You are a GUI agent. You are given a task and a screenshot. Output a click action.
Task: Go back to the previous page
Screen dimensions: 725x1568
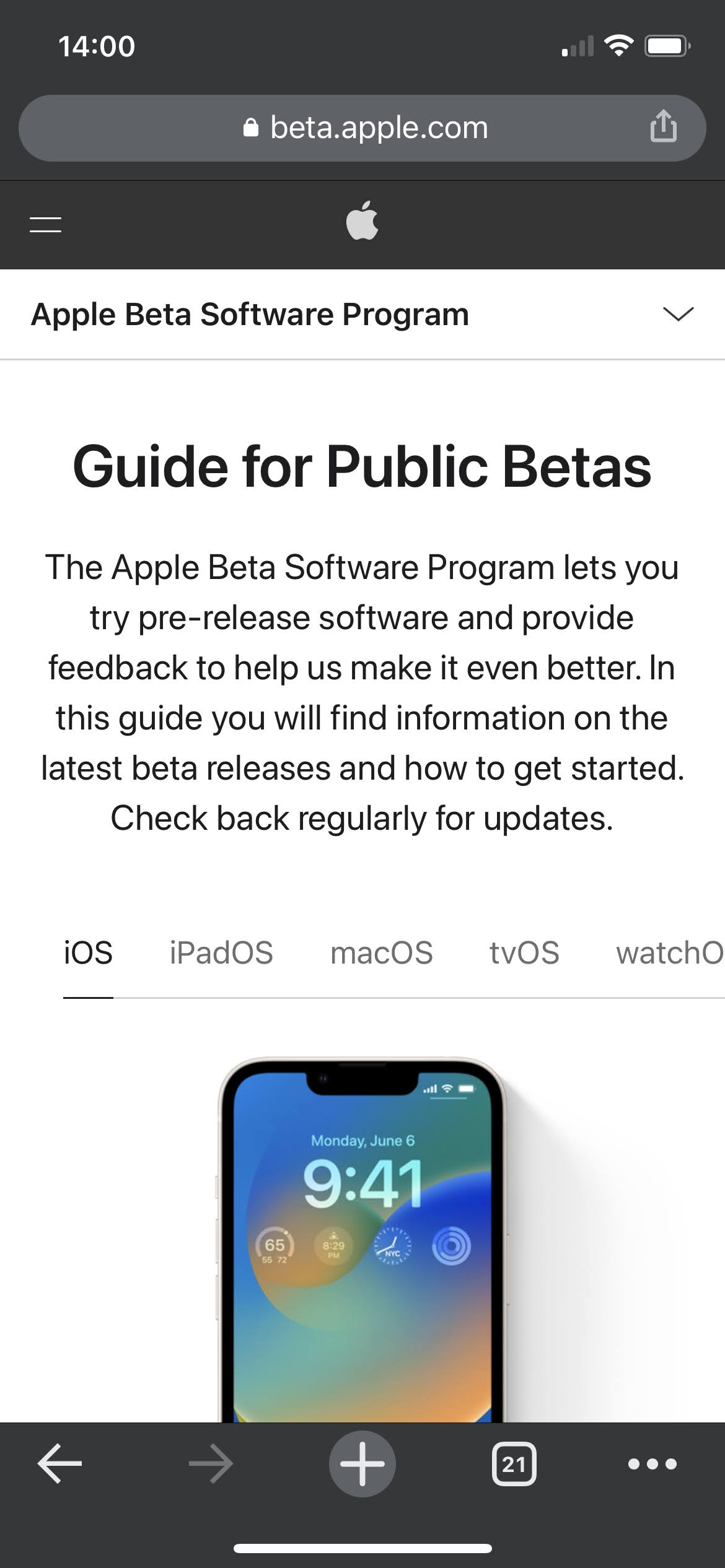pos(59,1464)
